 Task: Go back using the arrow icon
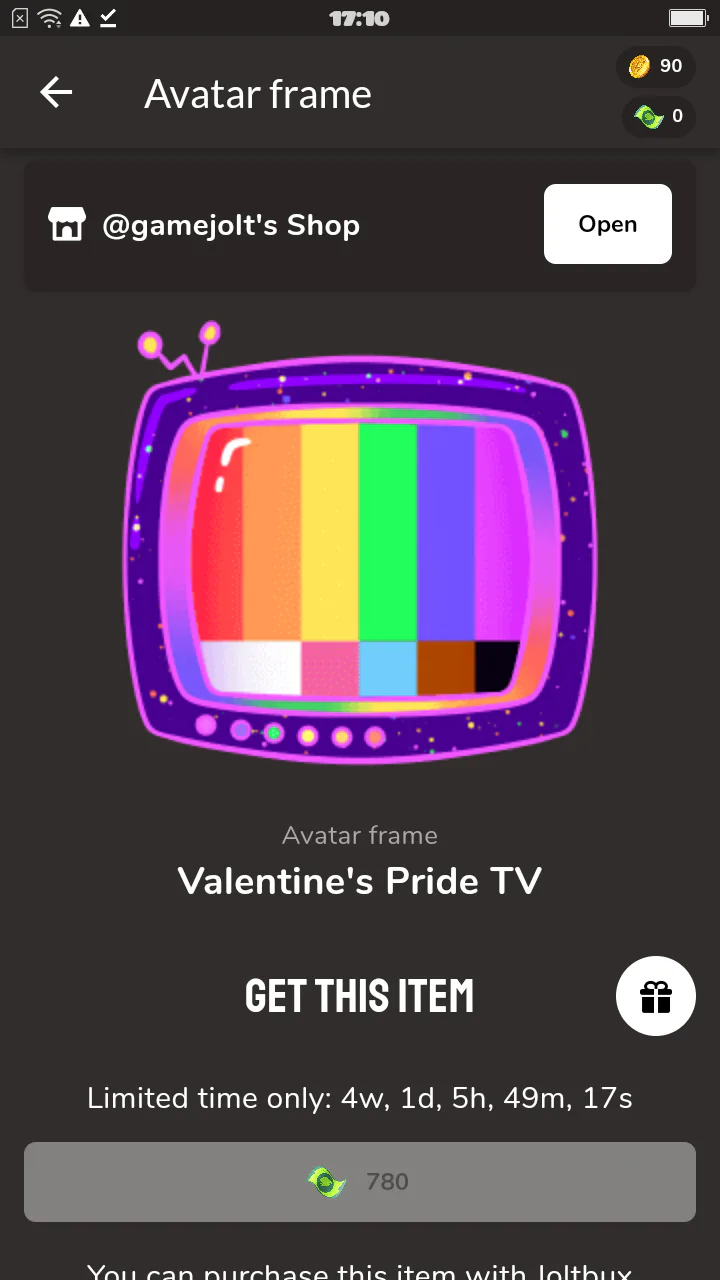pyautogui.click(x=56, y=93)
